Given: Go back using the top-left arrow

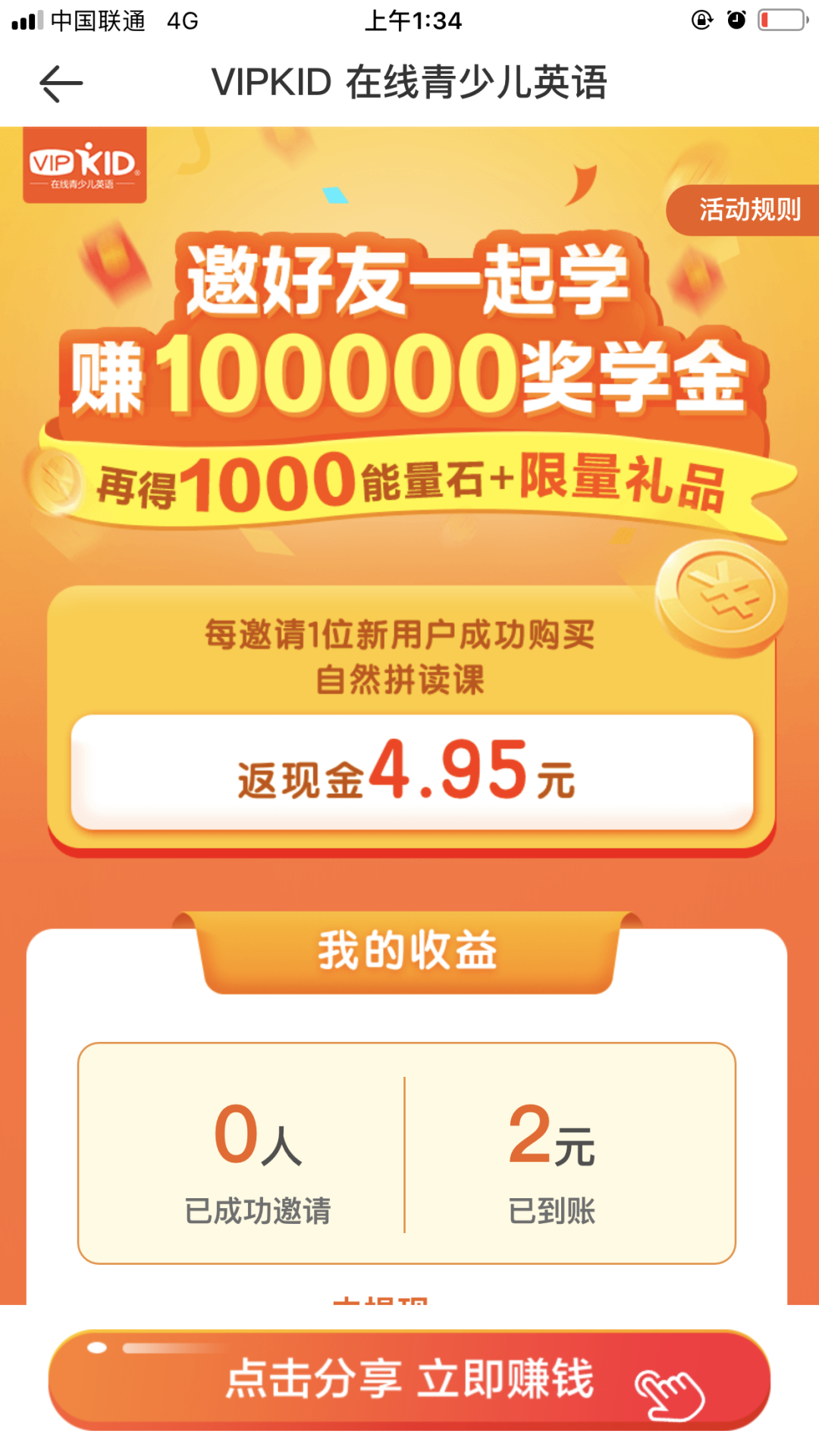Looking at the screenshot, I should (61, 83).
